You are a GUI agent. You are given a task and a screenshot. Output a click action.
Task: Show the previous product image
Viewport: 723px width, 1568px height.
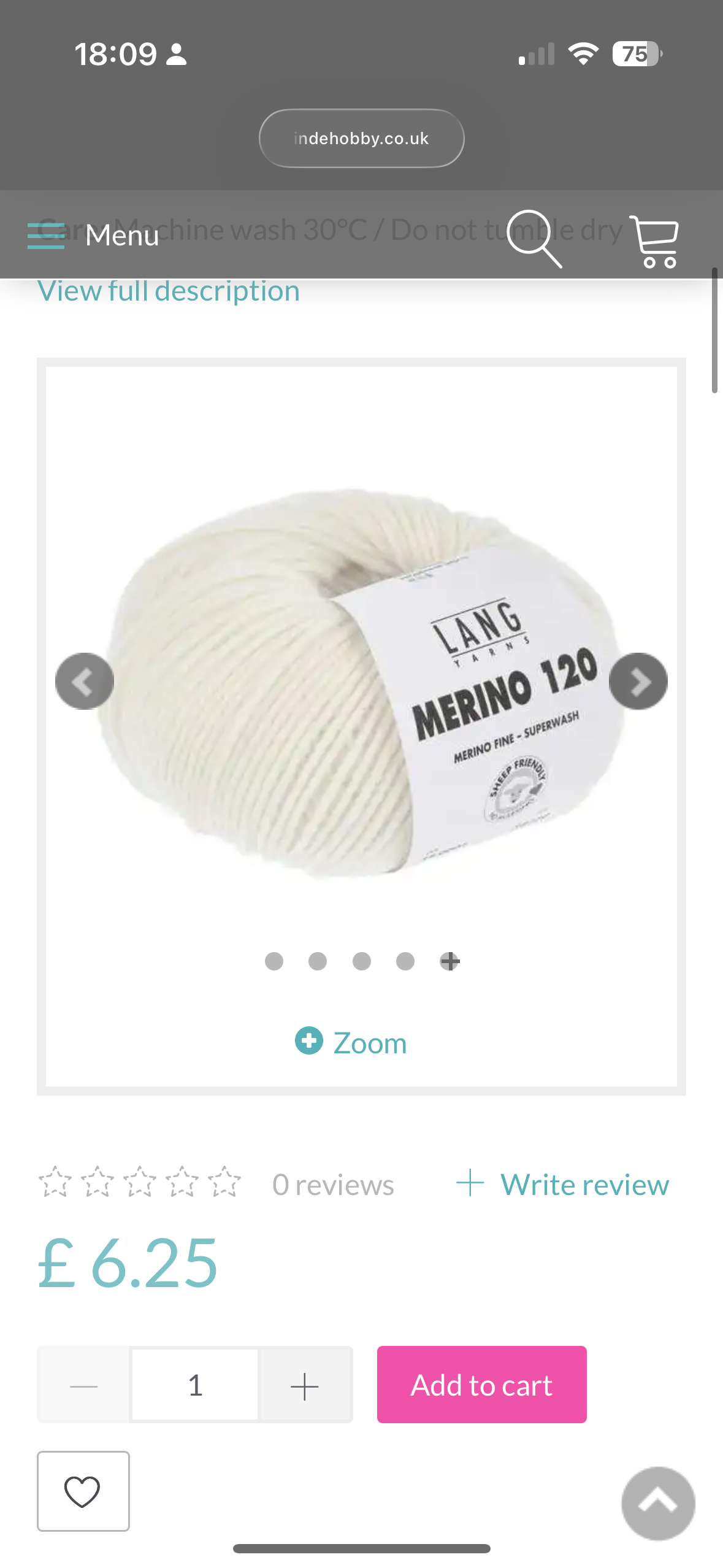pyautogui.click(x=85, y=681)
